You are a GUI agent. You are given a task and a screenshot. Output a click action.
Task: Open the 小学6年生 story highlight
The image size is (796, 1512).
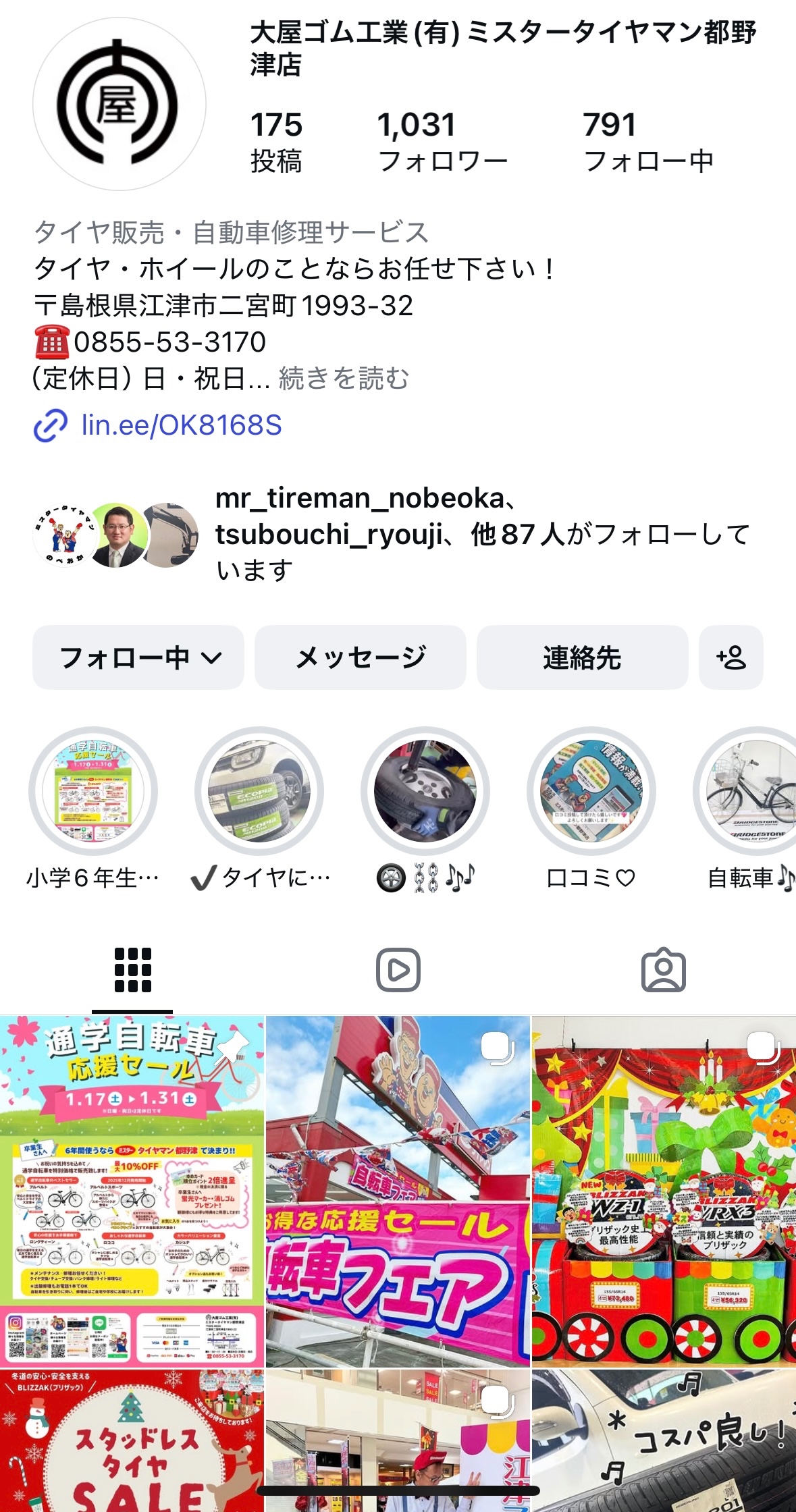[93, 791]
